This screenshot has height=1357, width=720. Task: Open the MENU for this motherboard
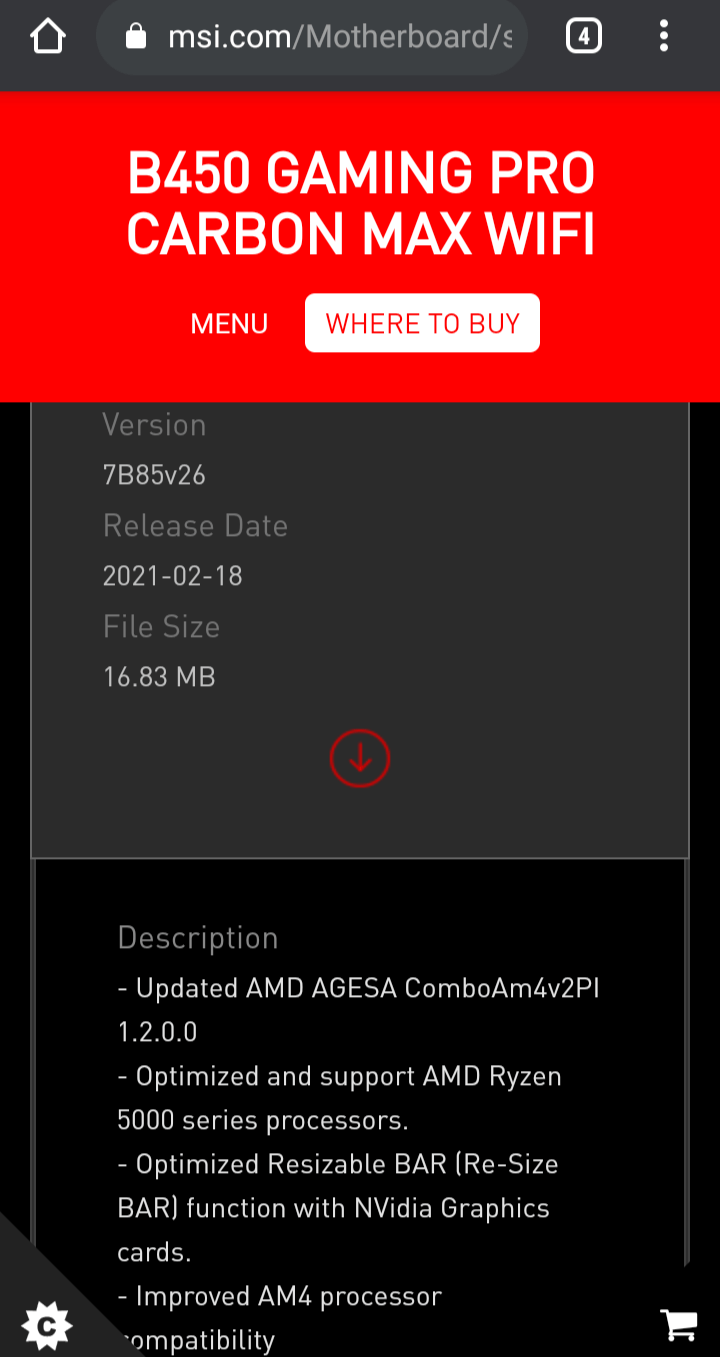[229, 324]
